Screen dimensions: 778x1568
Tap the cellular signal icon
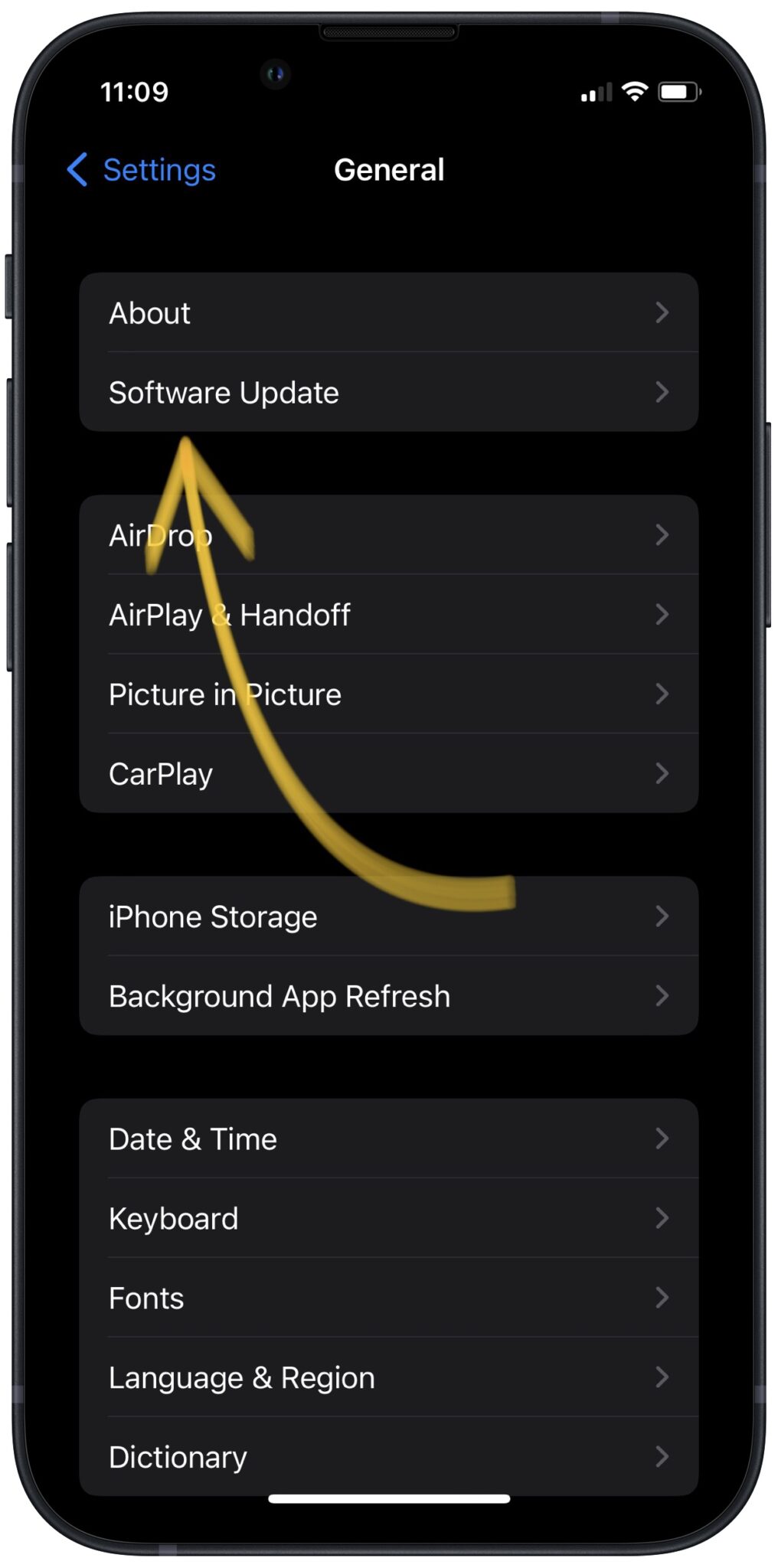coord(595,93)
